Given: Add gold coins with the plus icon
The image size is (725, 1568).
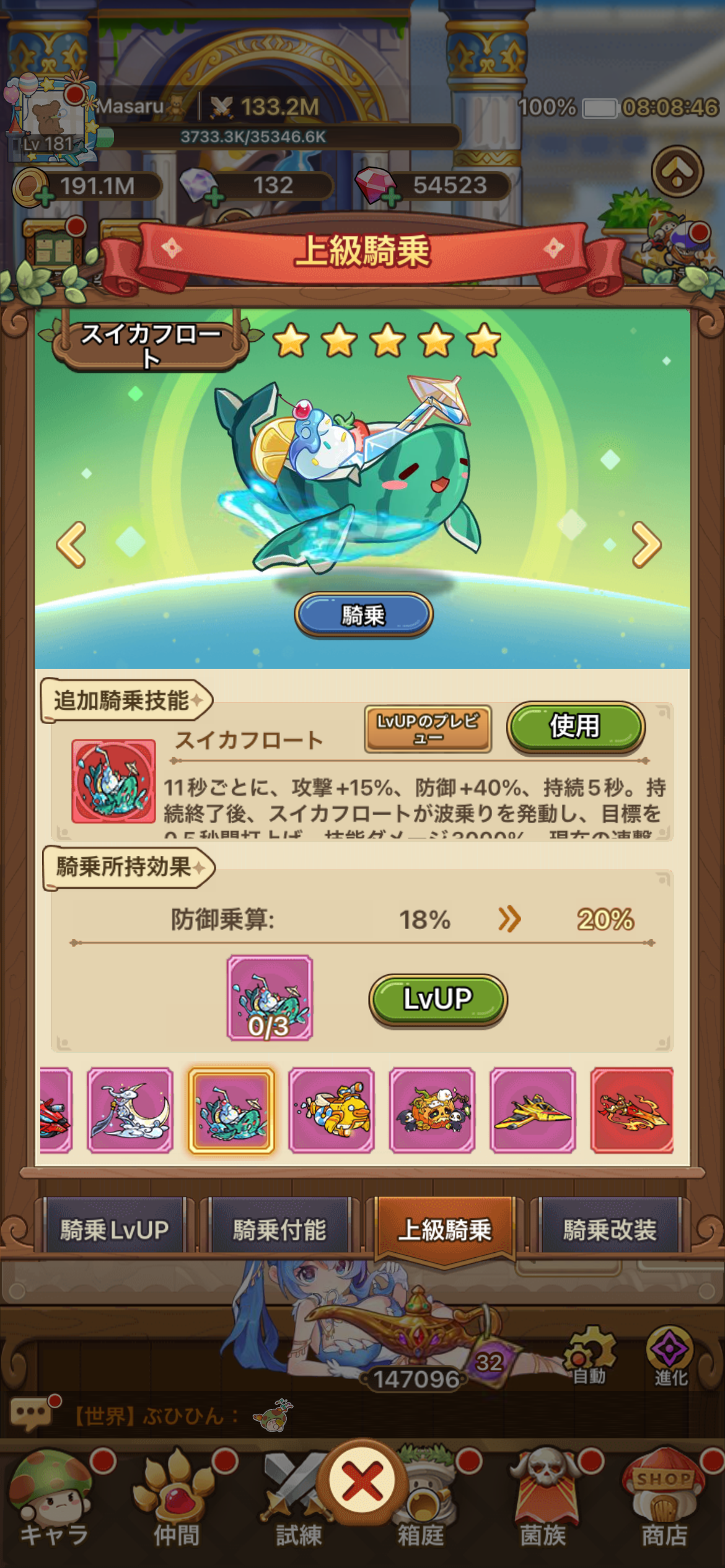Looking at the screenshot, I should click(45, 198).
